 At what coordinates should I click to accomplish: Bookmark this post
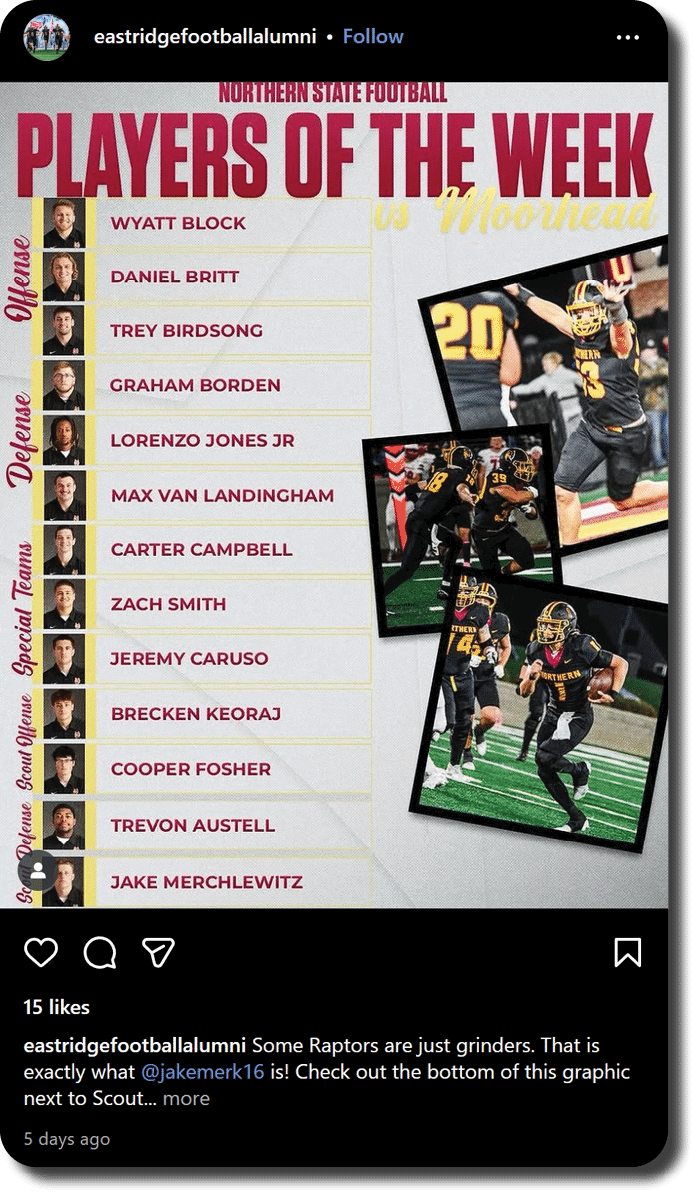click(x=627, y=952)
